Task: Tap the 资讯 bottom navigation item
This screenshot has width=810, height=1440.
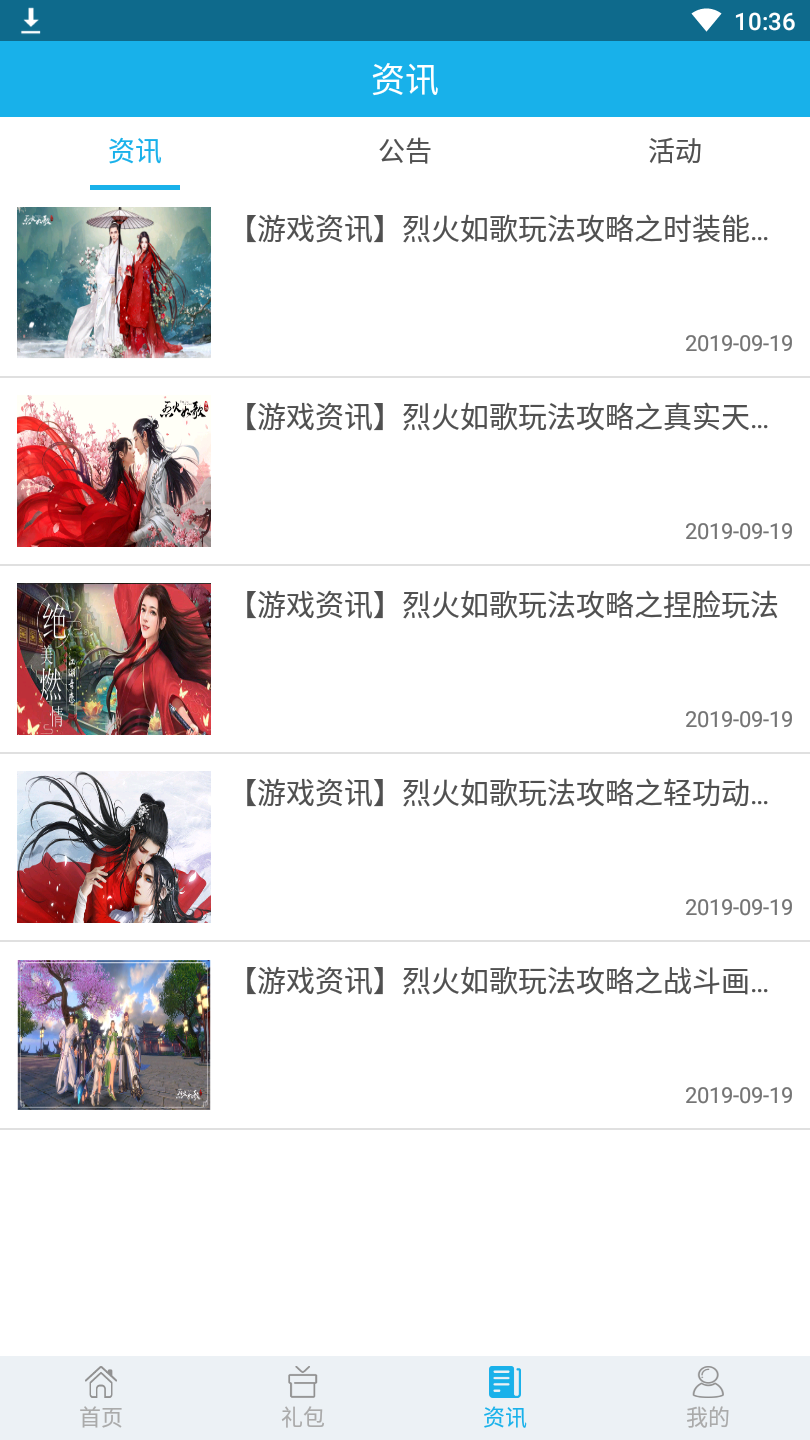Action: click(x=505, y=1397)
